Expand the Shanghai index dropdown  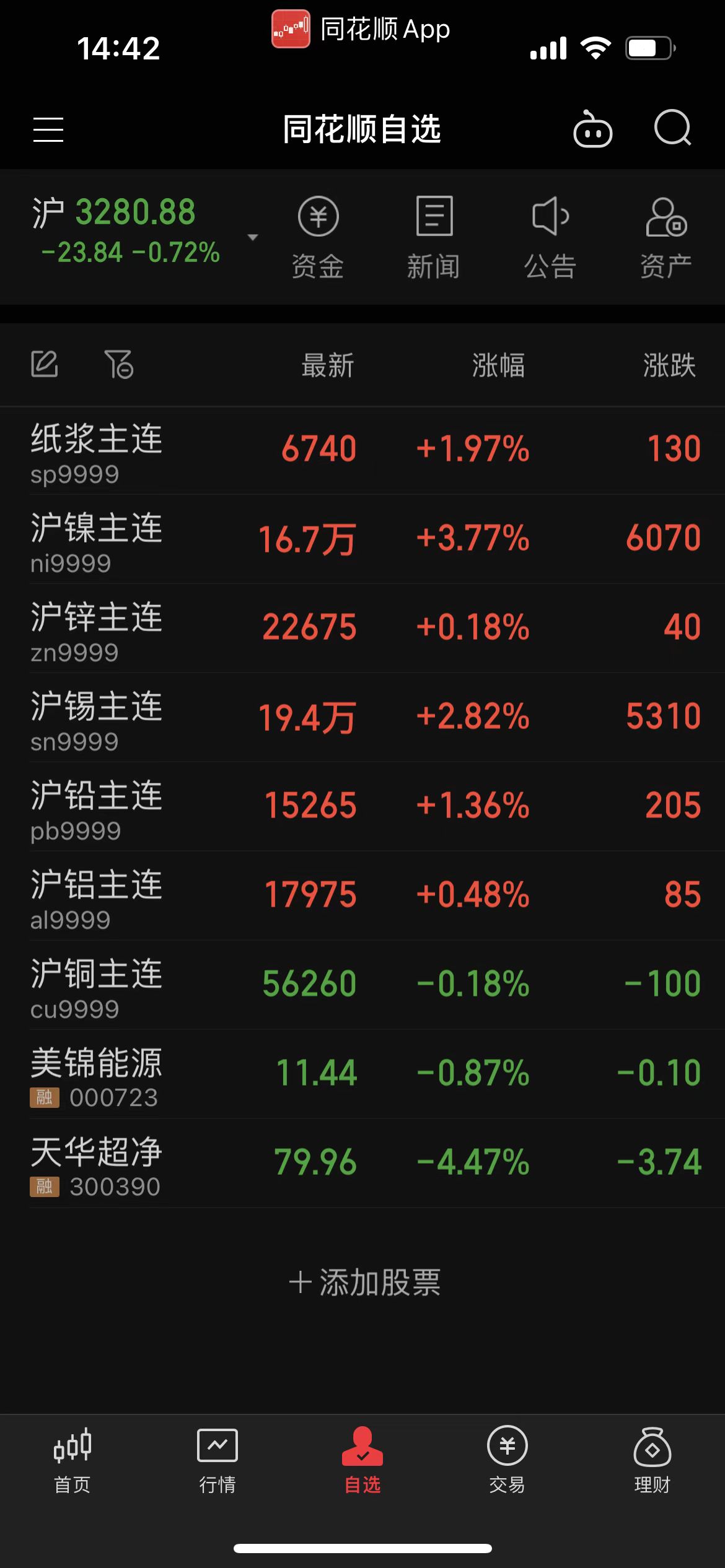pyautogui.click(x=252, y=237)
